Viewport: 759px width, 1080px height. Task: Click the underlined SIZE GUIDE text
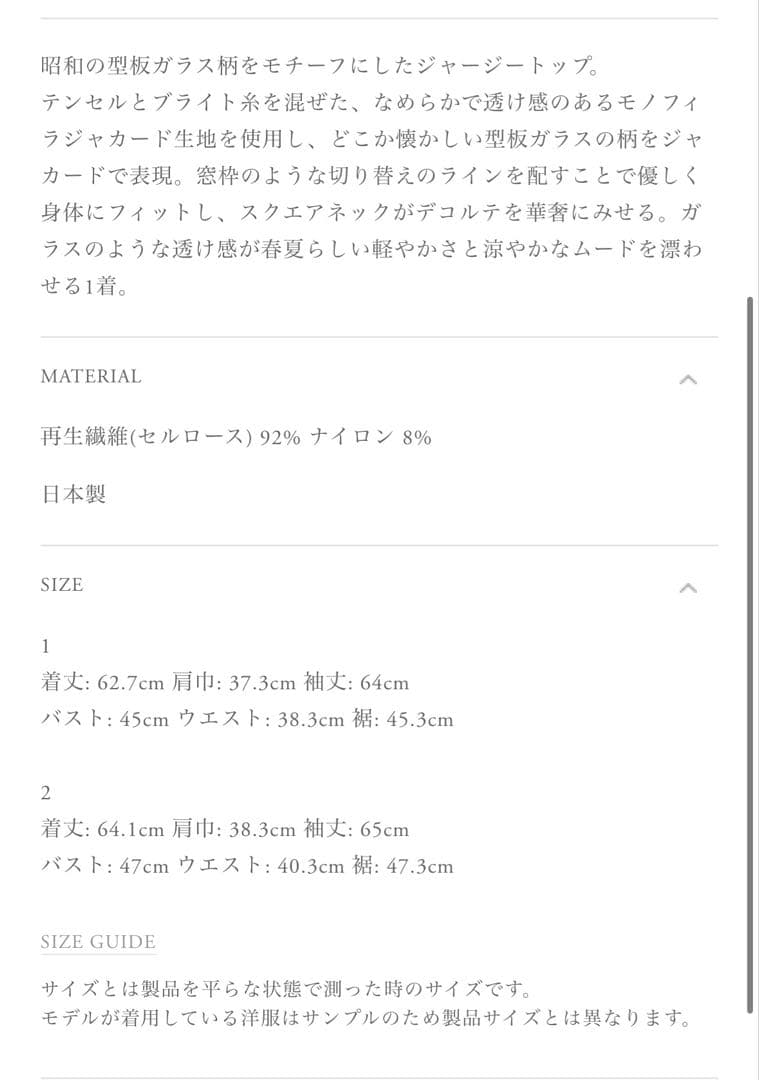[x=97, y=941]
